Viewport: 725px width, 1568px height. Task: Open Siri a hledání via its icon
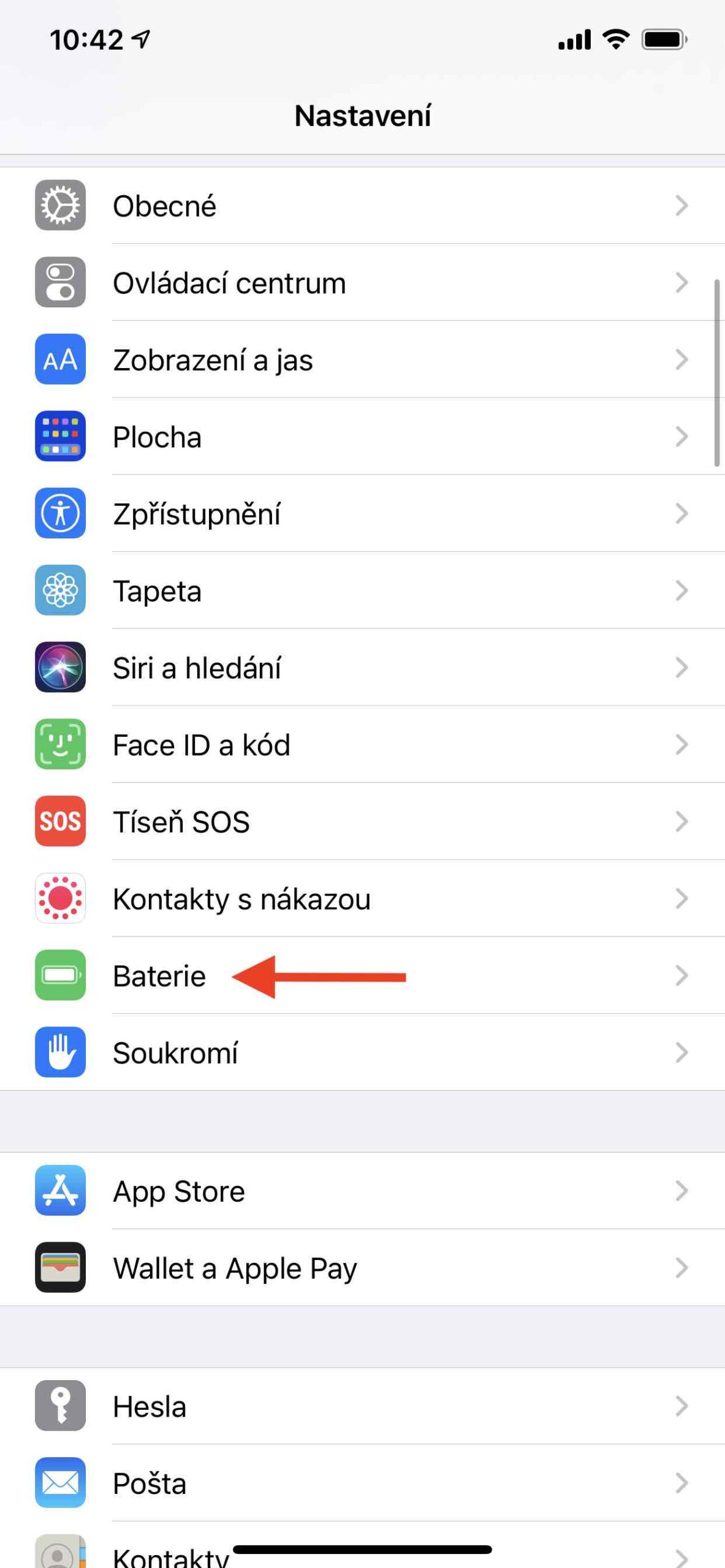[x=60, y=668]
